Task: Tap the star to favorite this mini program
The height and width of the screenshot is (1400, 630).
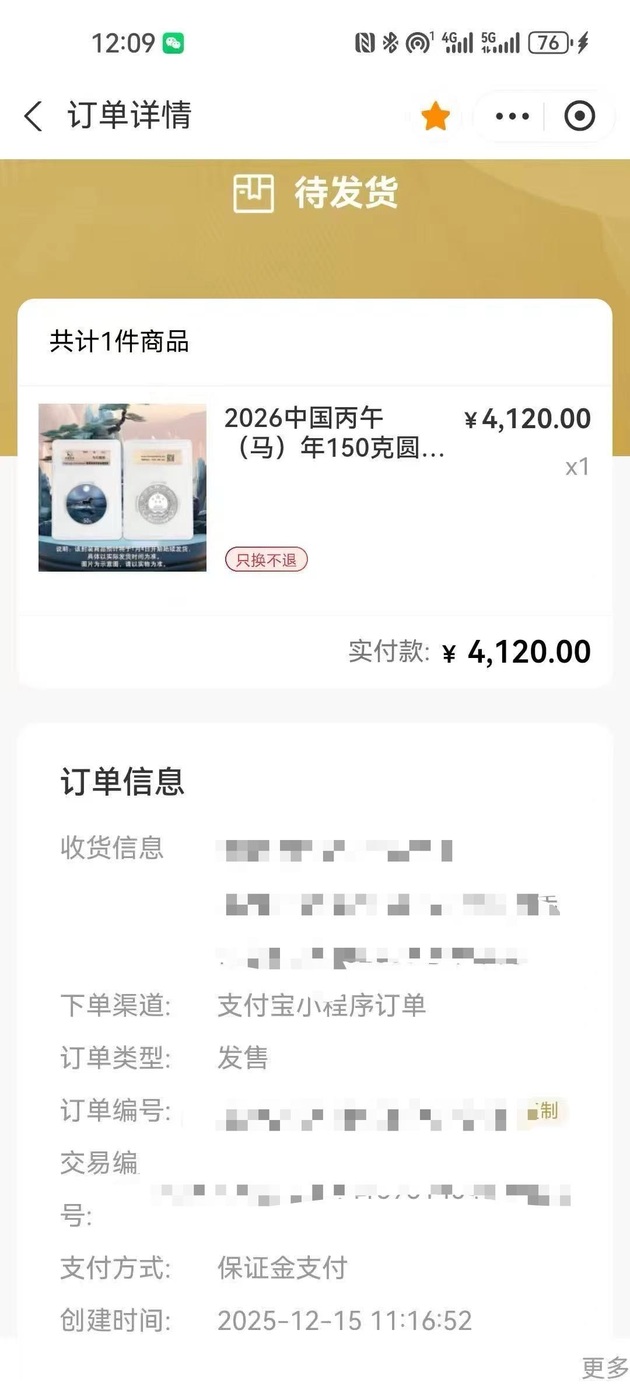Action: pos(436,117)
